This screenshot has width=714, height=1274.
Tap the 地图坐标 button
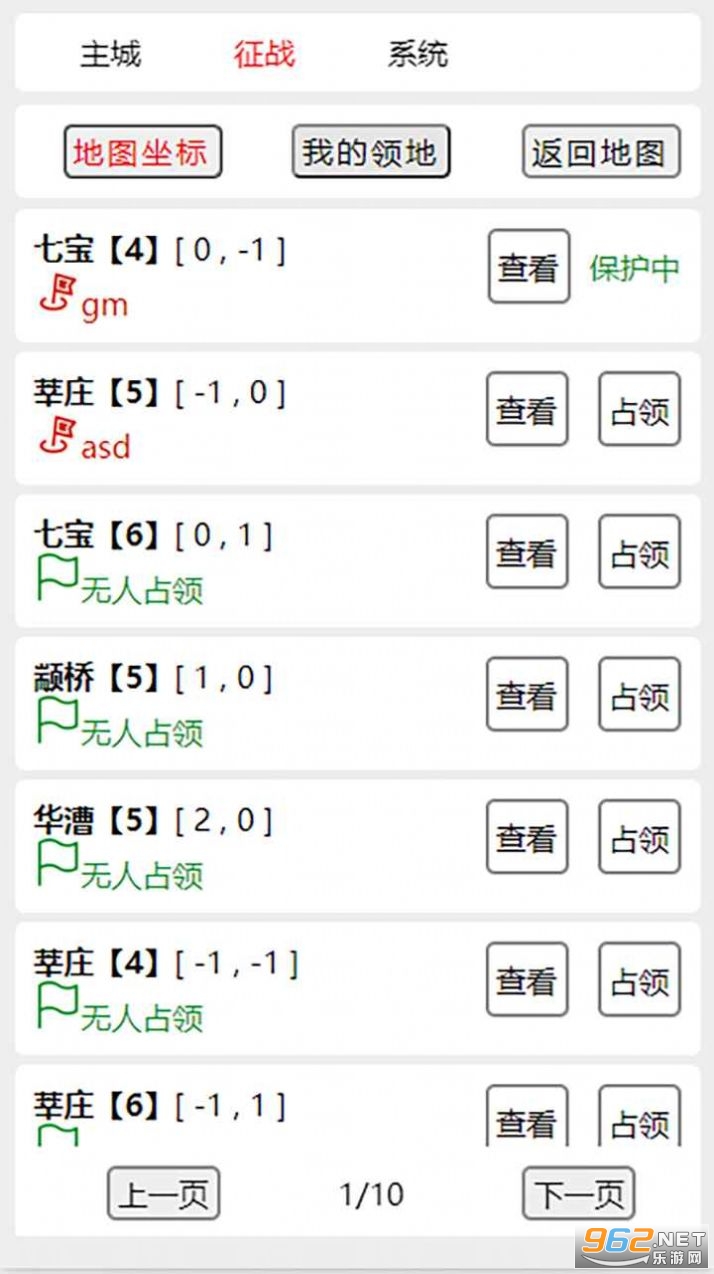pos(142,152)
